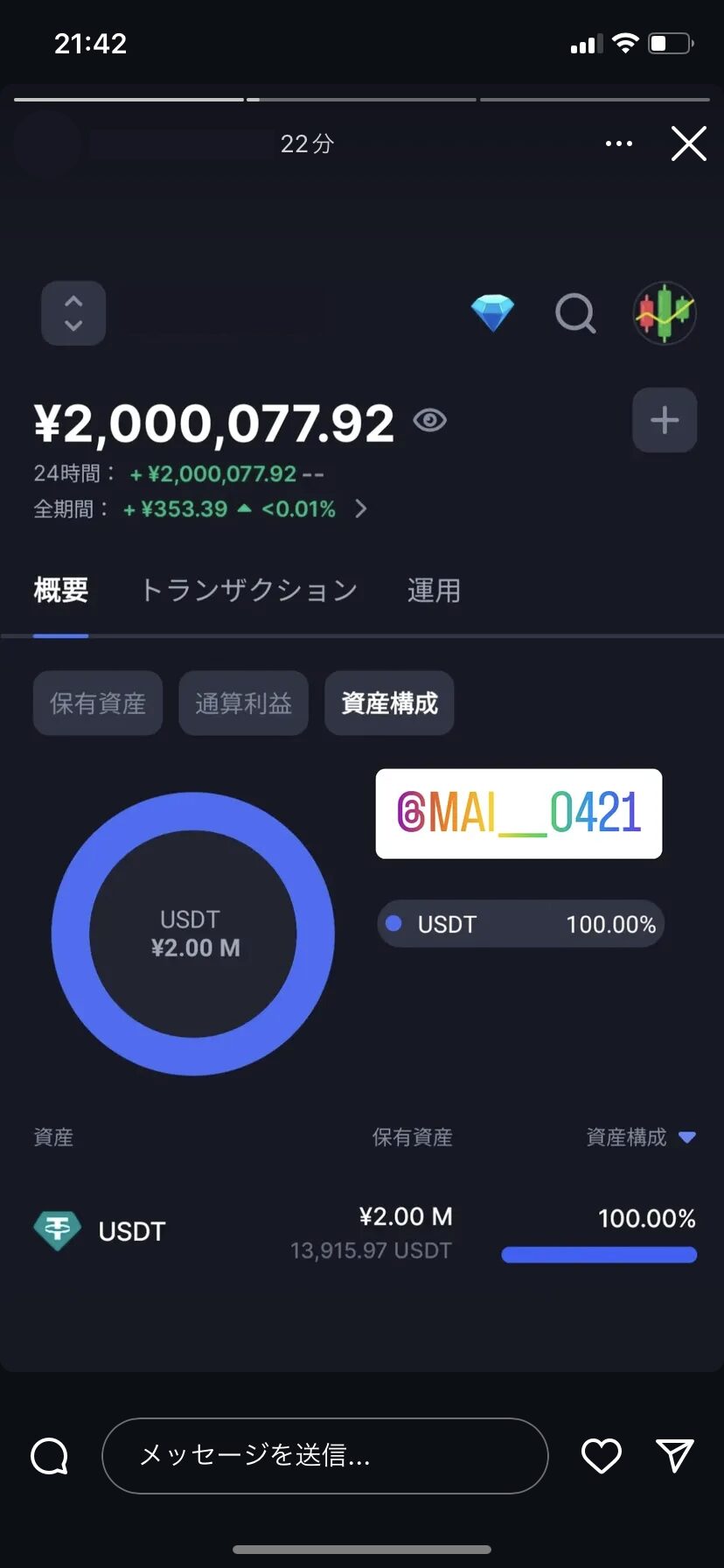Like this story with the heart
The height and width of the screenshot is (1568, 724).
[x=602, y=1455]
